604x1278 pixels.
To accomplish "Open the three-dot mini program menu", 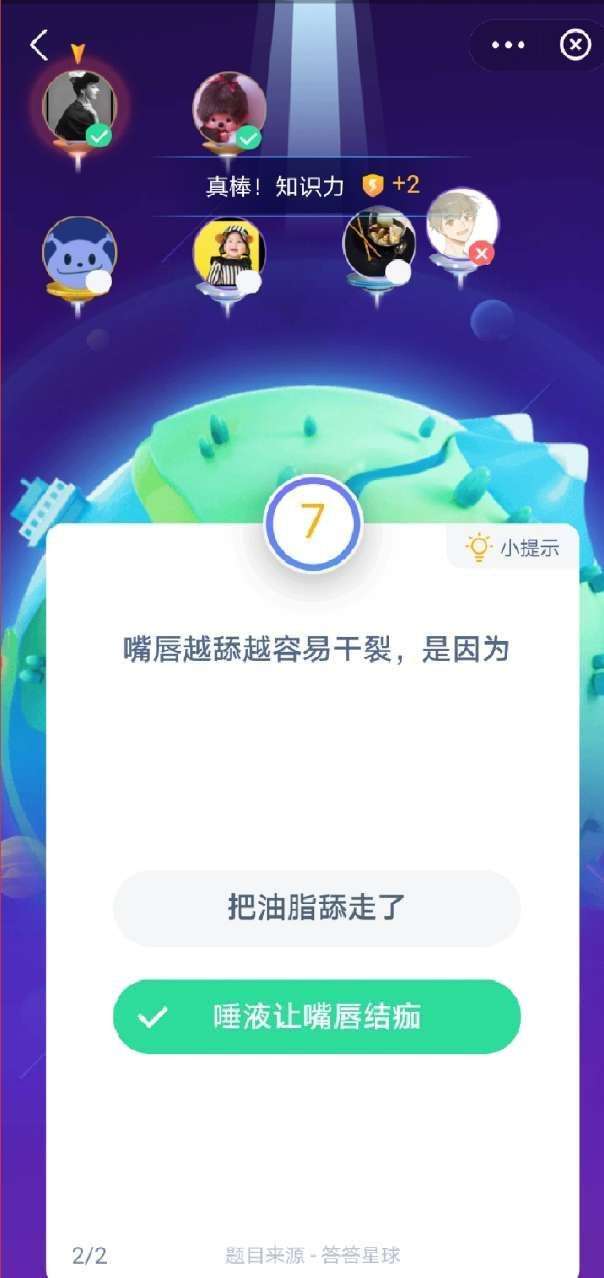I will (508, 46).
